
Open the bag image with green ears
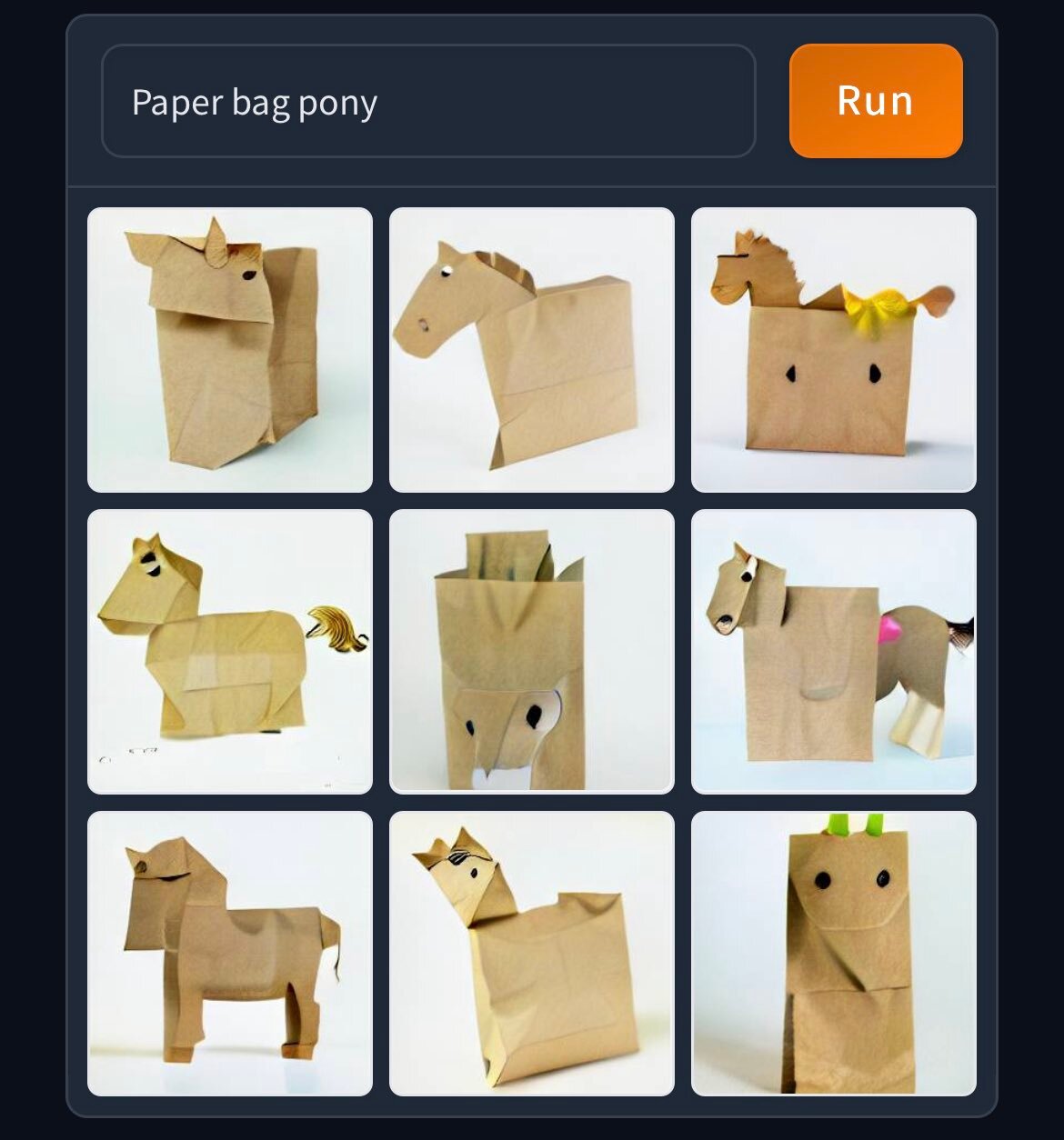click(x=833, y=953)
